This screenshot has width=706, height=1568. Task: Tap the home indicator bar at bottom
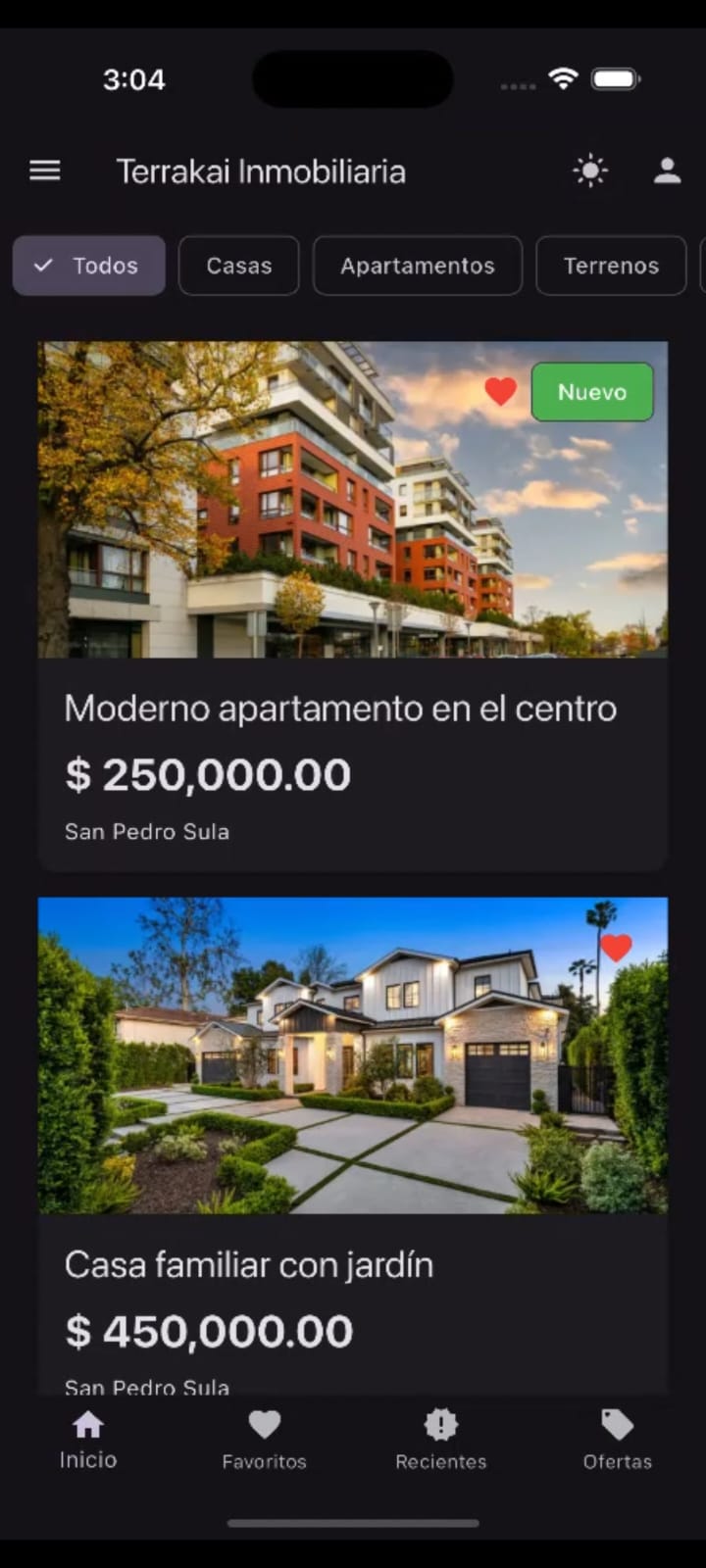pos(353,1523)
